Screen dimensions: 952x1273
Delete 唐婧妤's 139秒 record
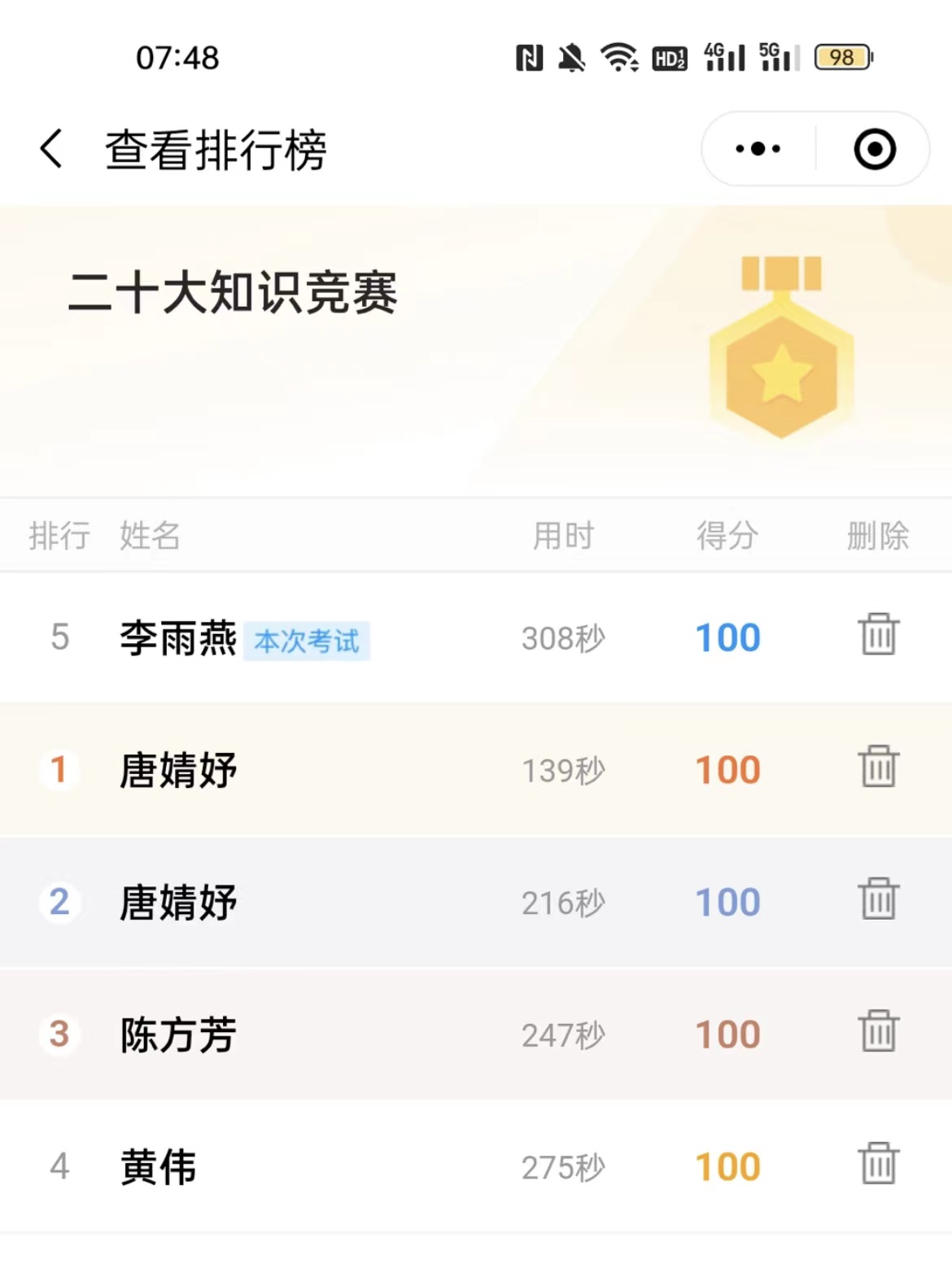pos(878,768)
